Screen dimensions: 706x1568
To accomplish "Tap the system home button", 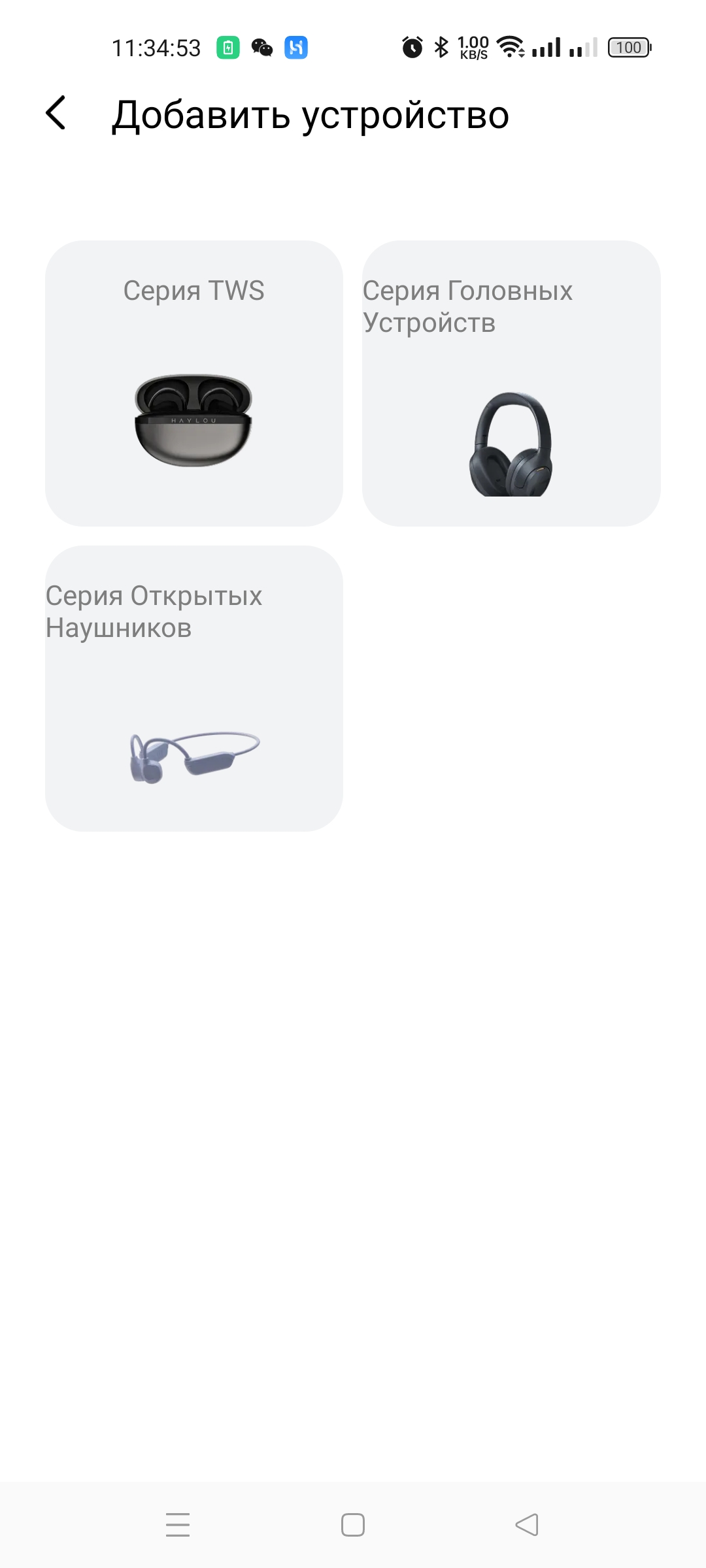I will pyautogui.click(x=353, y=1525).
